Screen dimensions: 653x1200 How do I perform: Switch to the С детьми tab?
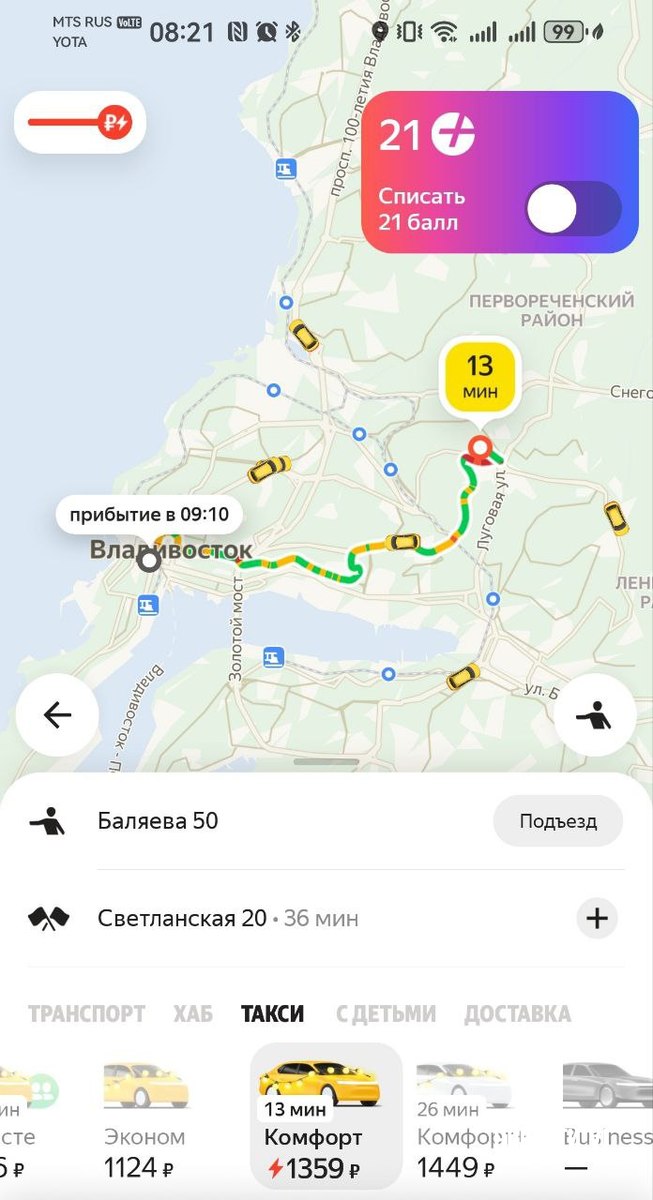point(385,1014)
